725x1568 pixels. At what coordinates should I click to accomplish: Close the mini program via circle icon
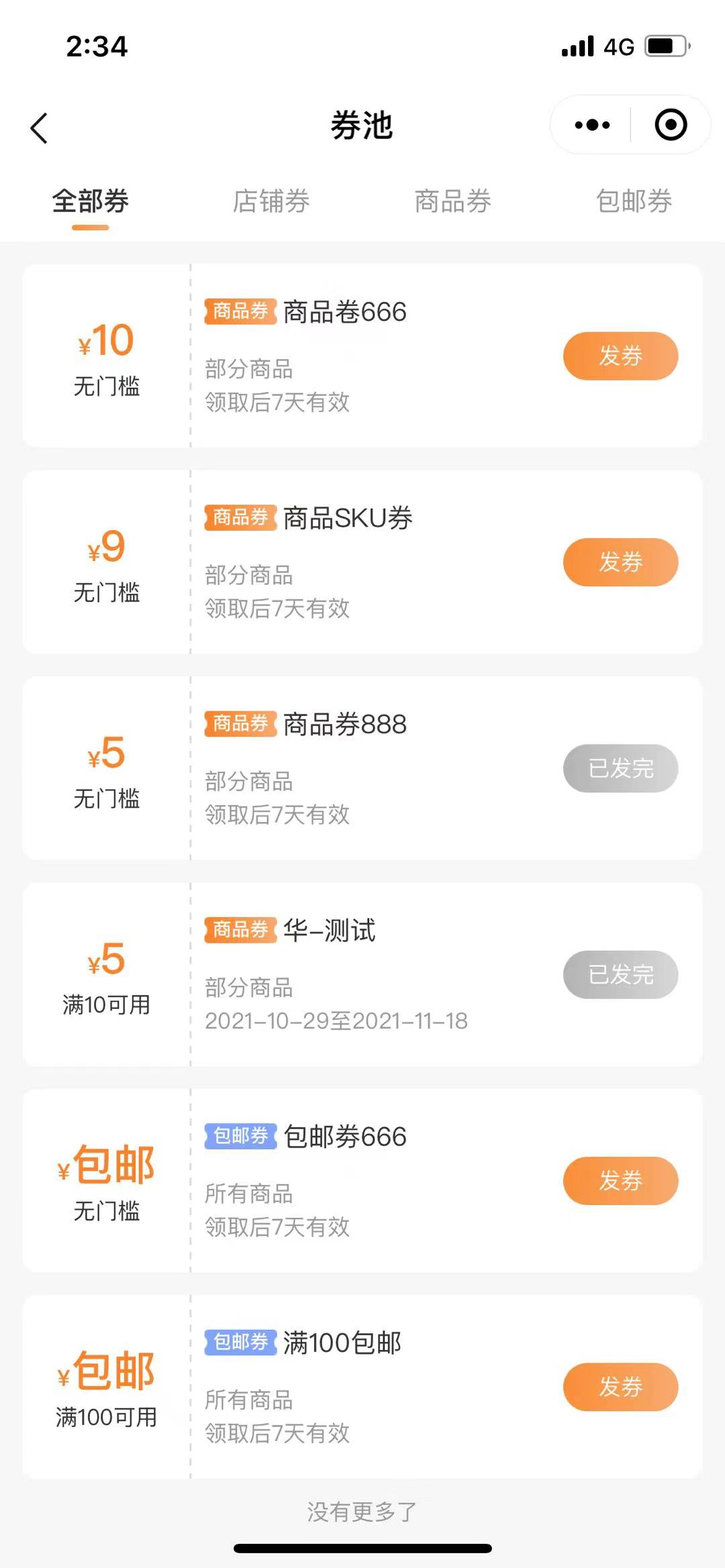[671, 125]
